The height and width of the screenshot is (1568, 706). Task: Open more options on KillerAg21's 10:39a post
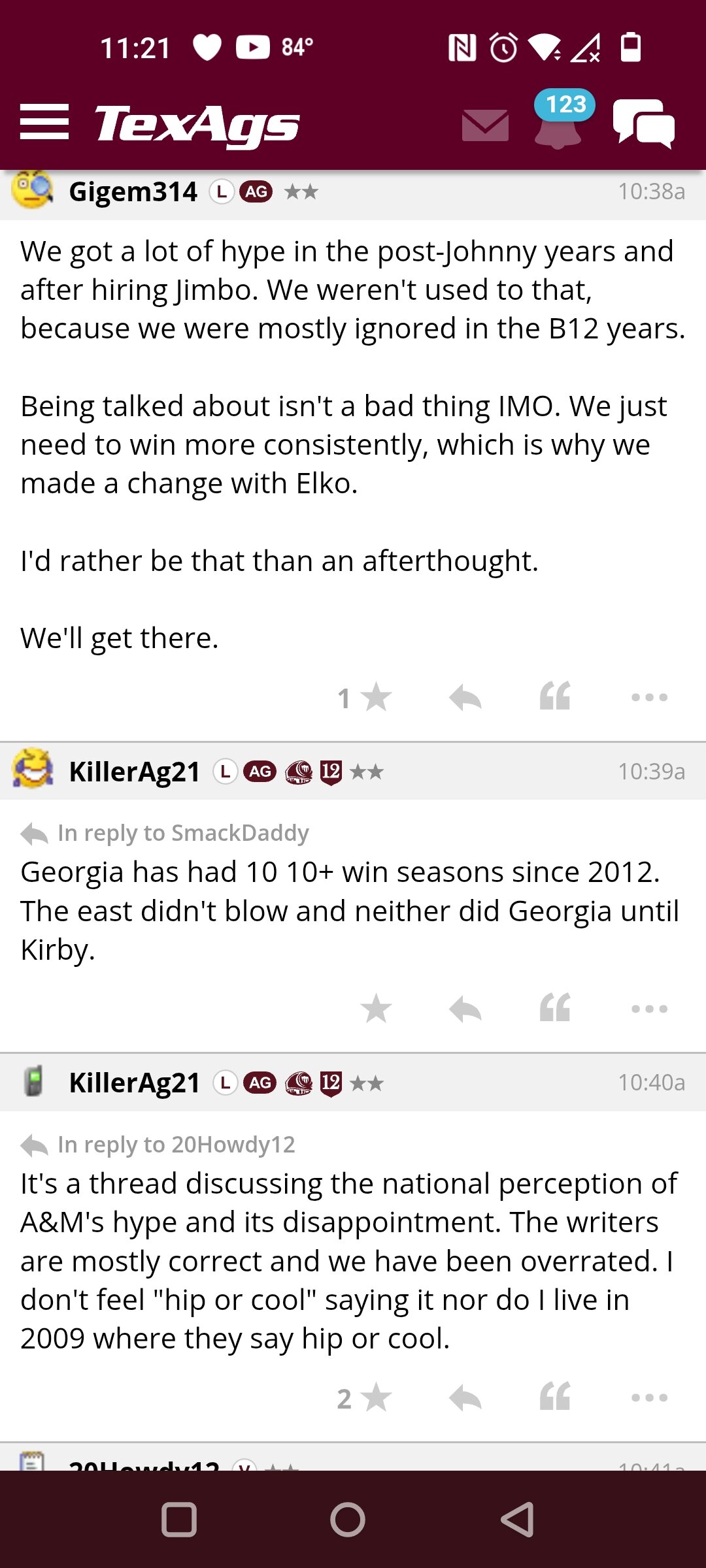(x=649, y=1009)
